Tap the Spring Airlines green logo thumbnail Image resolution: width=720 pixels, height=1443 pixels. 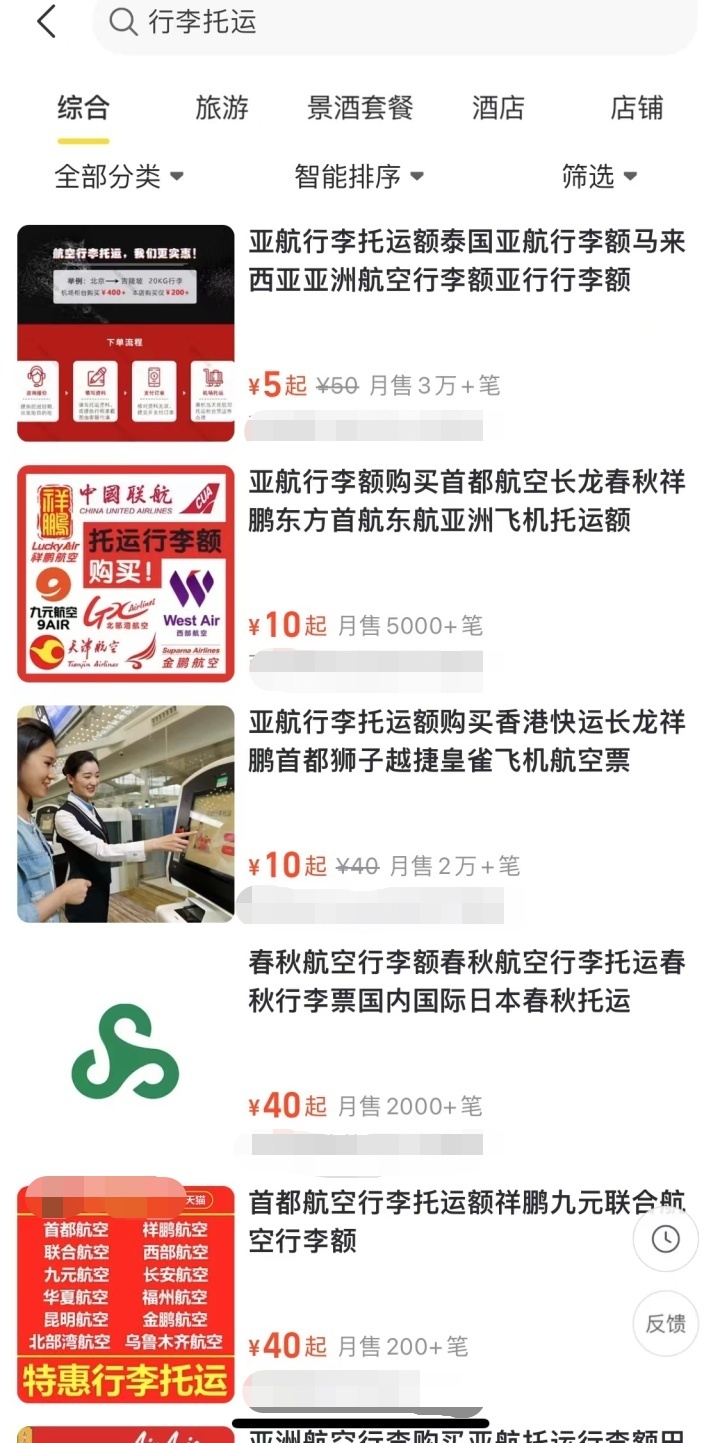[124, 1053]
